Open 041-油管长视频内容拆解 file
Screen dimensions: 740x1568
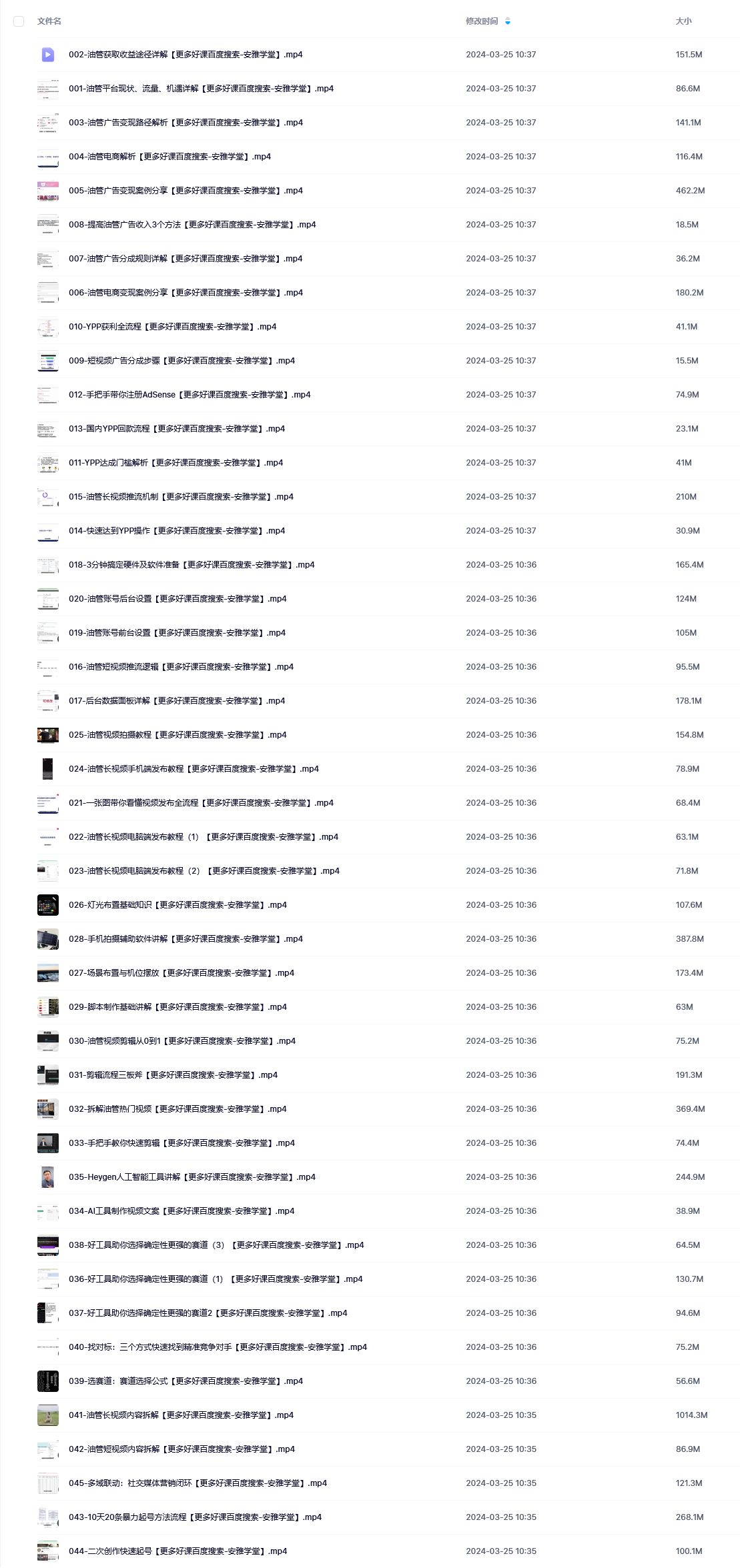coord(181,1415)
